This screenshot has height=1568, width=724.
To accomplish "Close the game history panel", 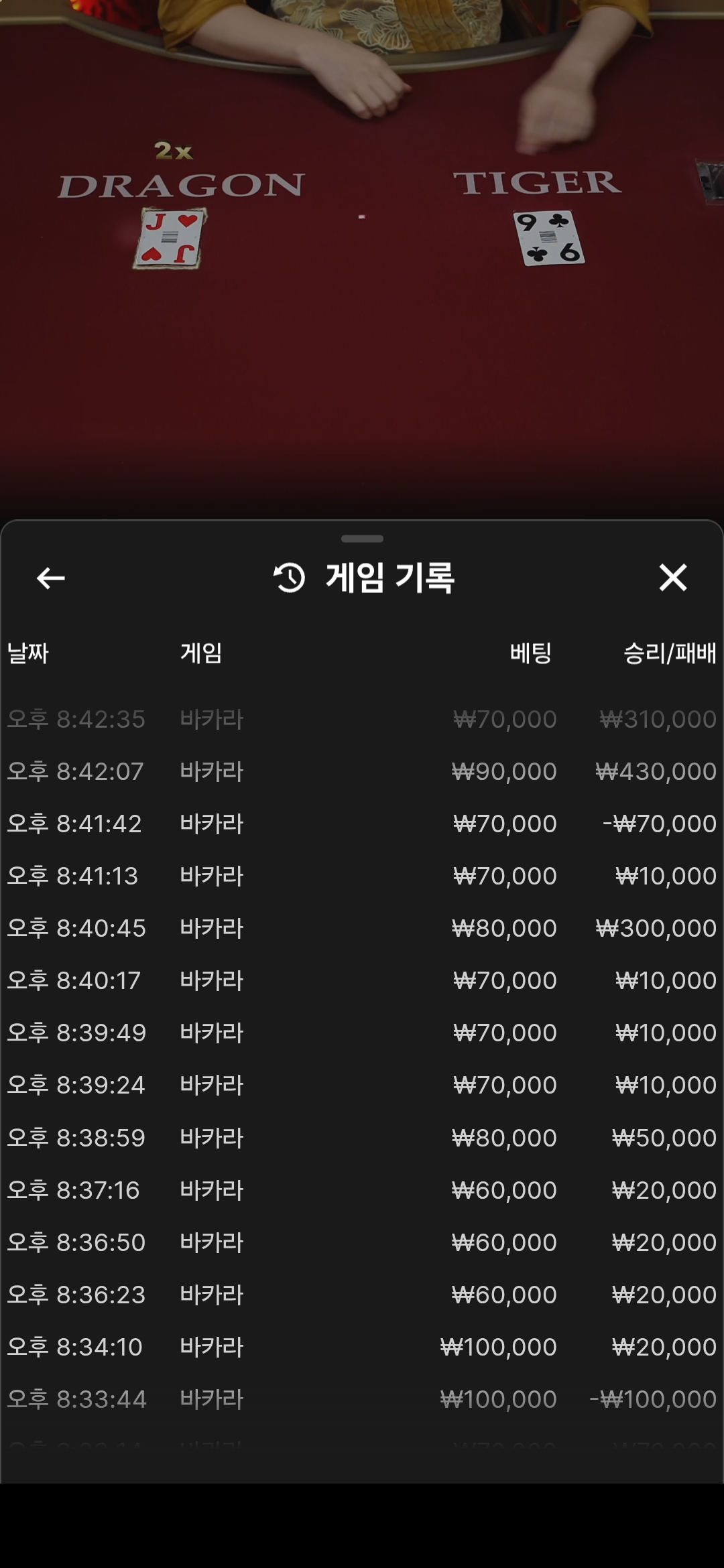I will (672, 578).
